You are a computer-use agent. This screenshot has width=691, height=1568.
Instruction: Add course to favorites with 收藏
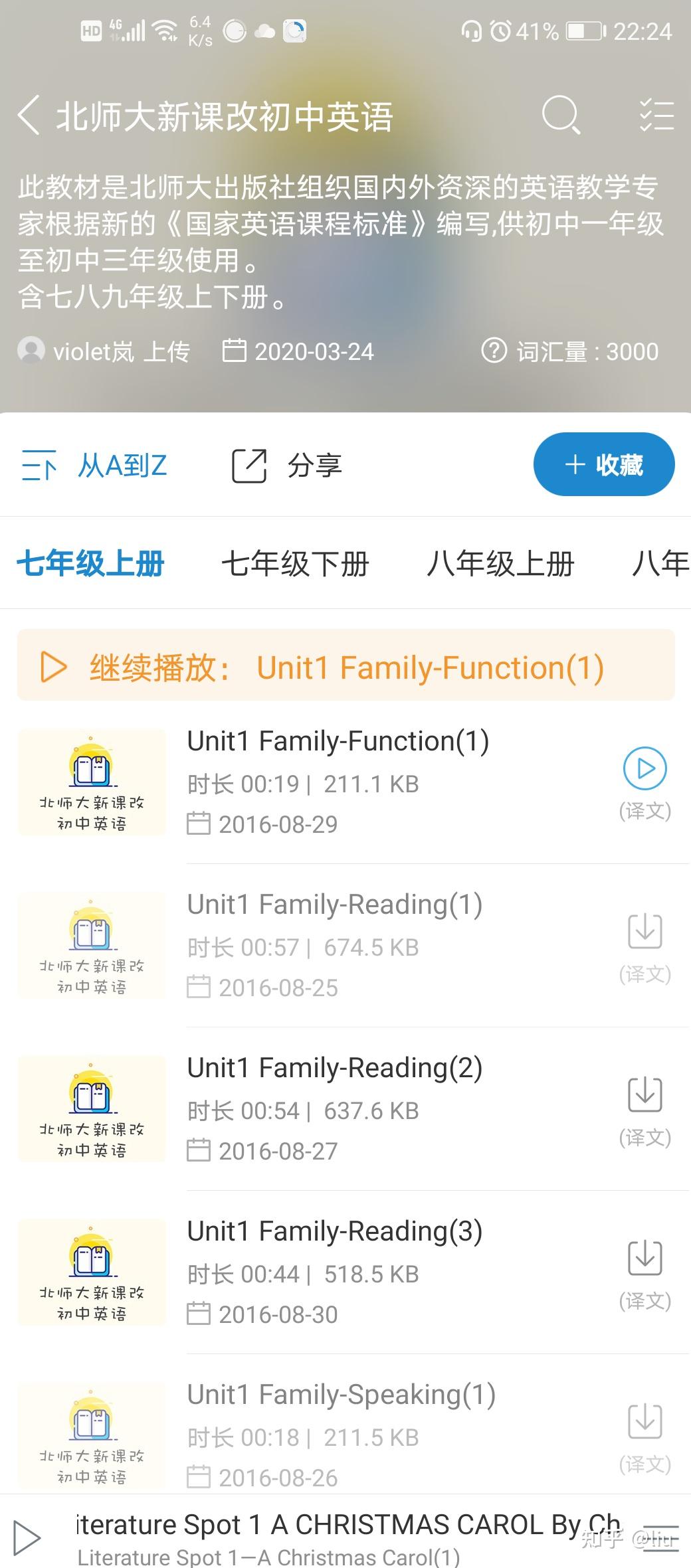pos(603,464)
